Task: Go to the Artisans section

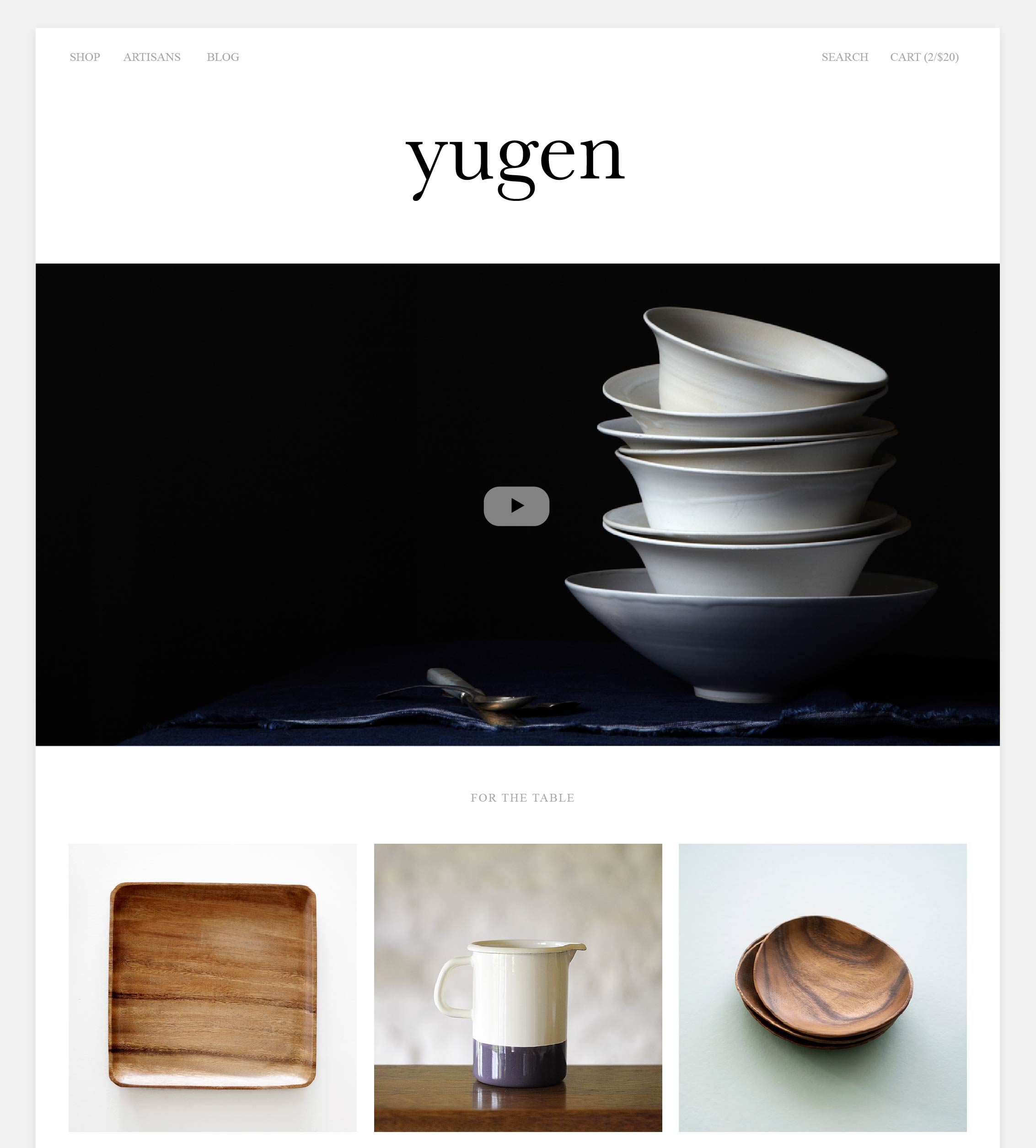Action: [152, 57]
